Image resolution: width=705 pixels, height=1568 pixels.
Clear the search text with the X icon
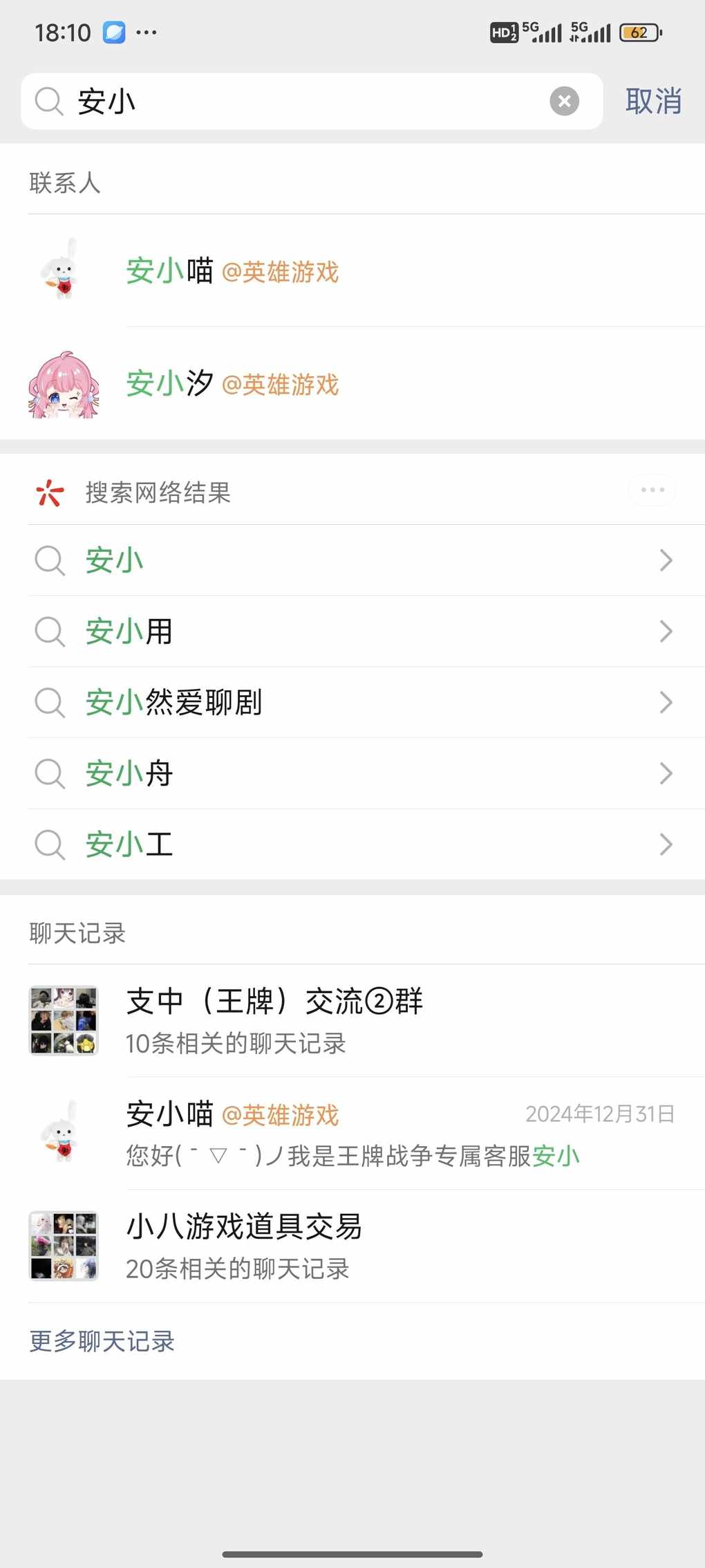564,102
